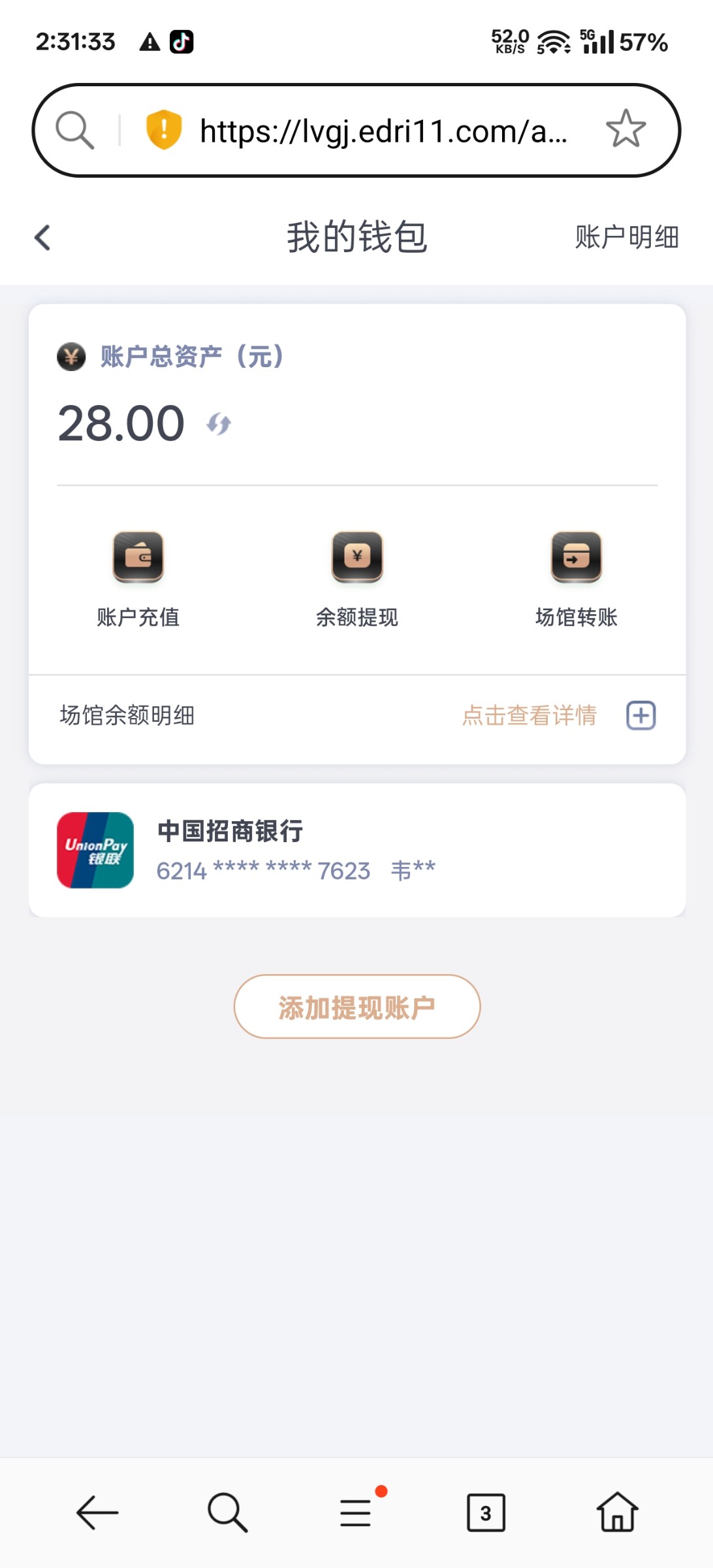Expand 场馆余额明细 with plus icon
This screenshot has width=713, height=1568.
(x=641, y=715)
